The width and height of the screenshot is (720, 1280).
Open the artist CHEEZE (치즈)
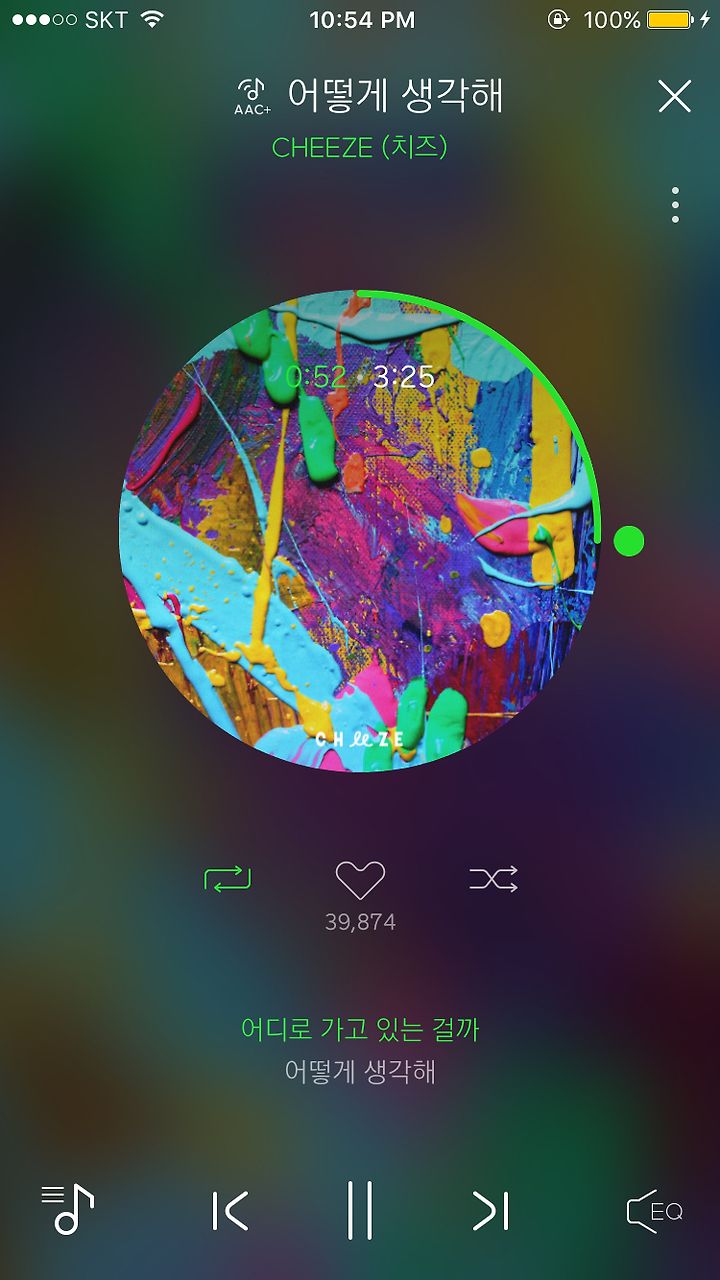click(x=360, y=147)
